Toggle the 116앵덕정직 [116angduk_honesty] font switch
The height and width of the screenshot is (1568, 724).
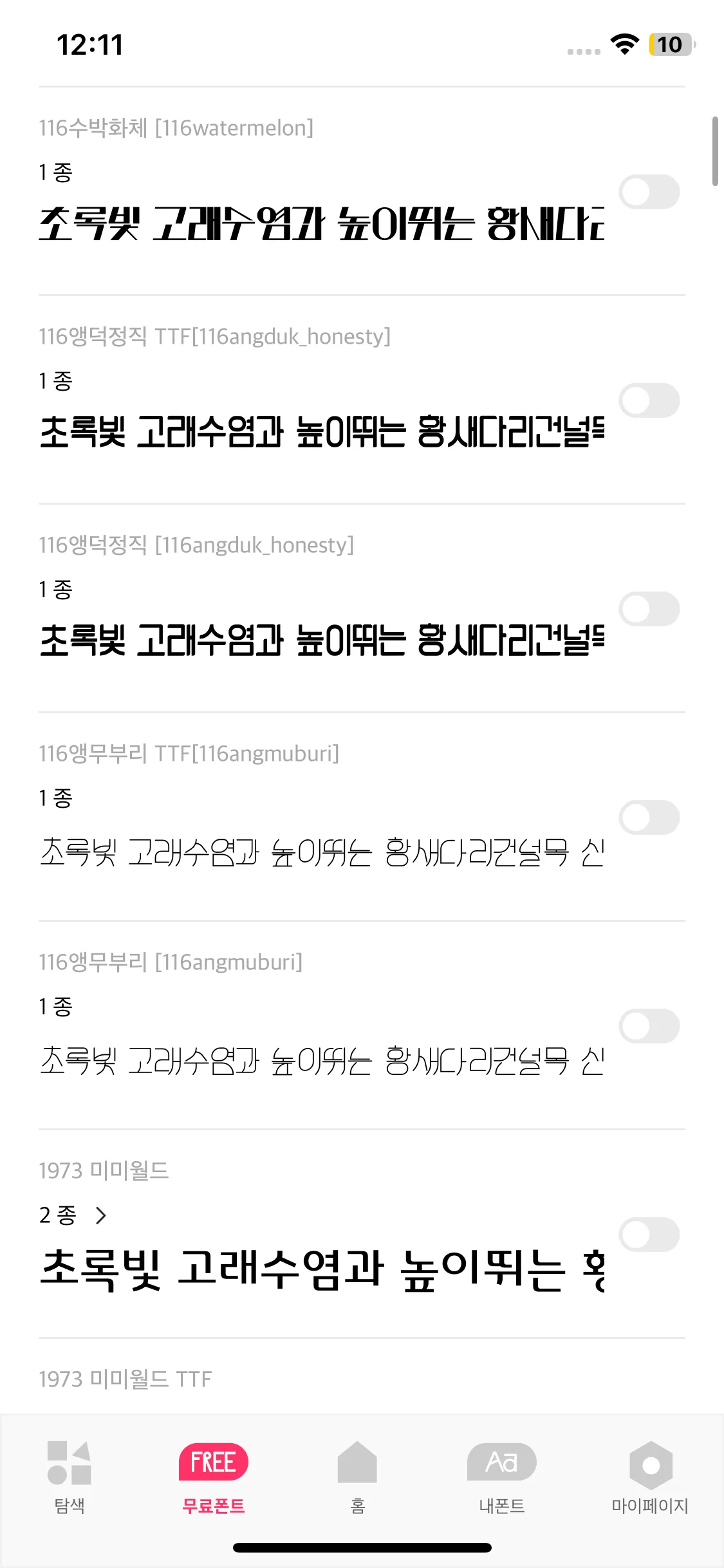[649, 609]
